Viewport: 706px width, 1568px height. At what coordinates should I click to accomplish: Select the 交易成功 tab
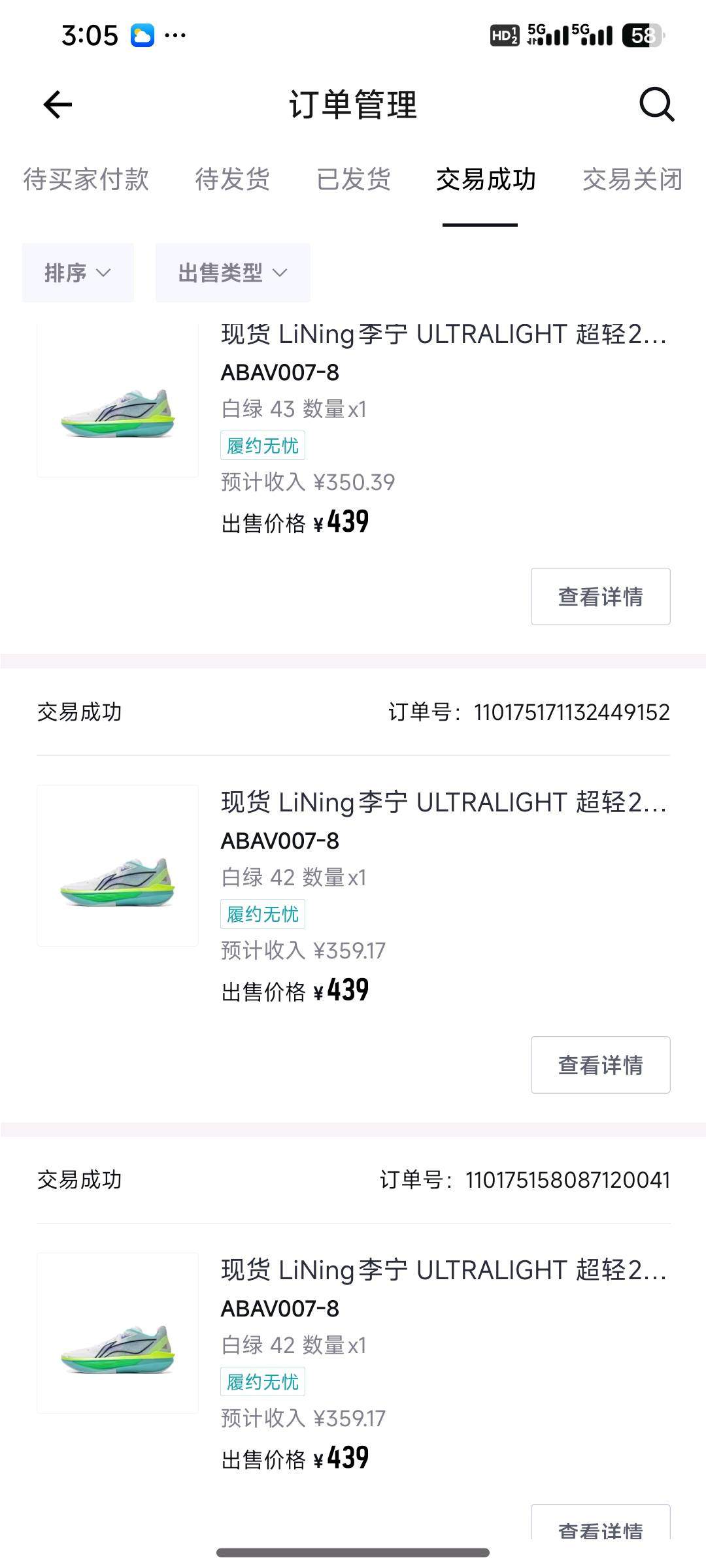point(486,180)
